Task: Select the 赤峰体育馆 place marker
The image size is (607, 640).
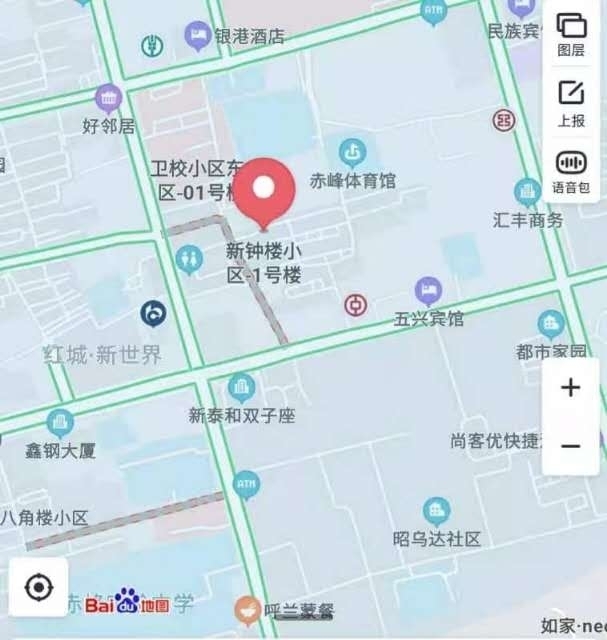Action: tap(352, 153)
